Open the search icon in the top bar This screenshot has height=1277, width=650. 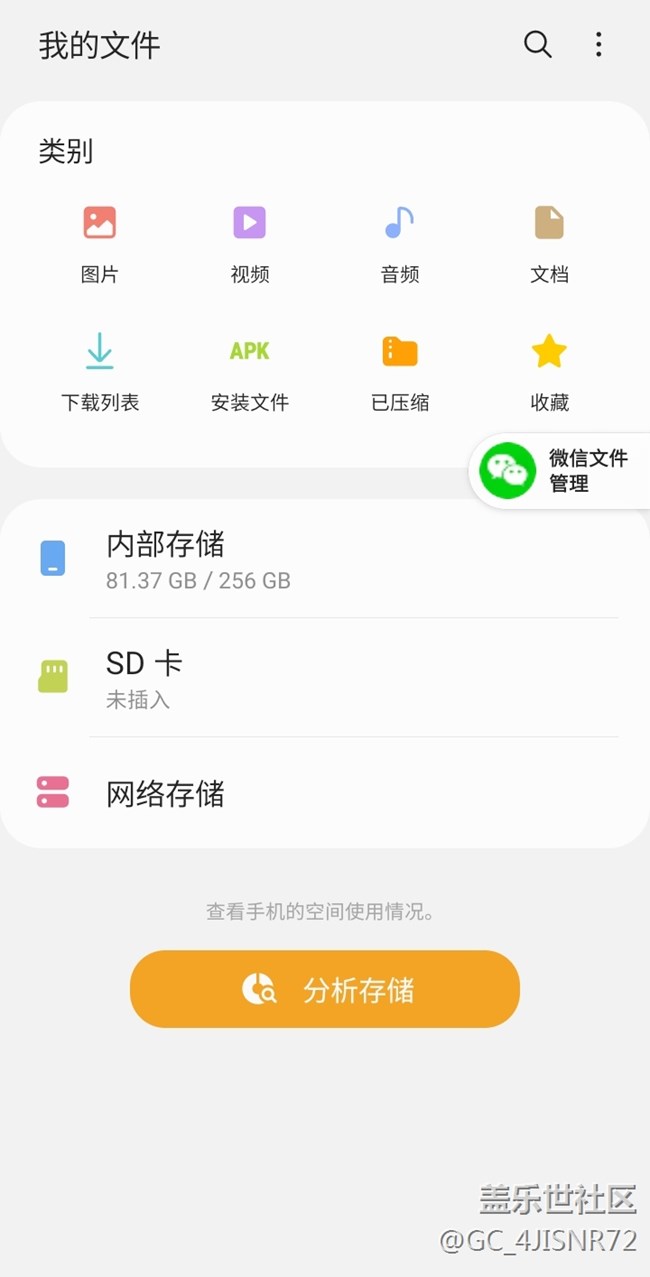pos(538,44)
